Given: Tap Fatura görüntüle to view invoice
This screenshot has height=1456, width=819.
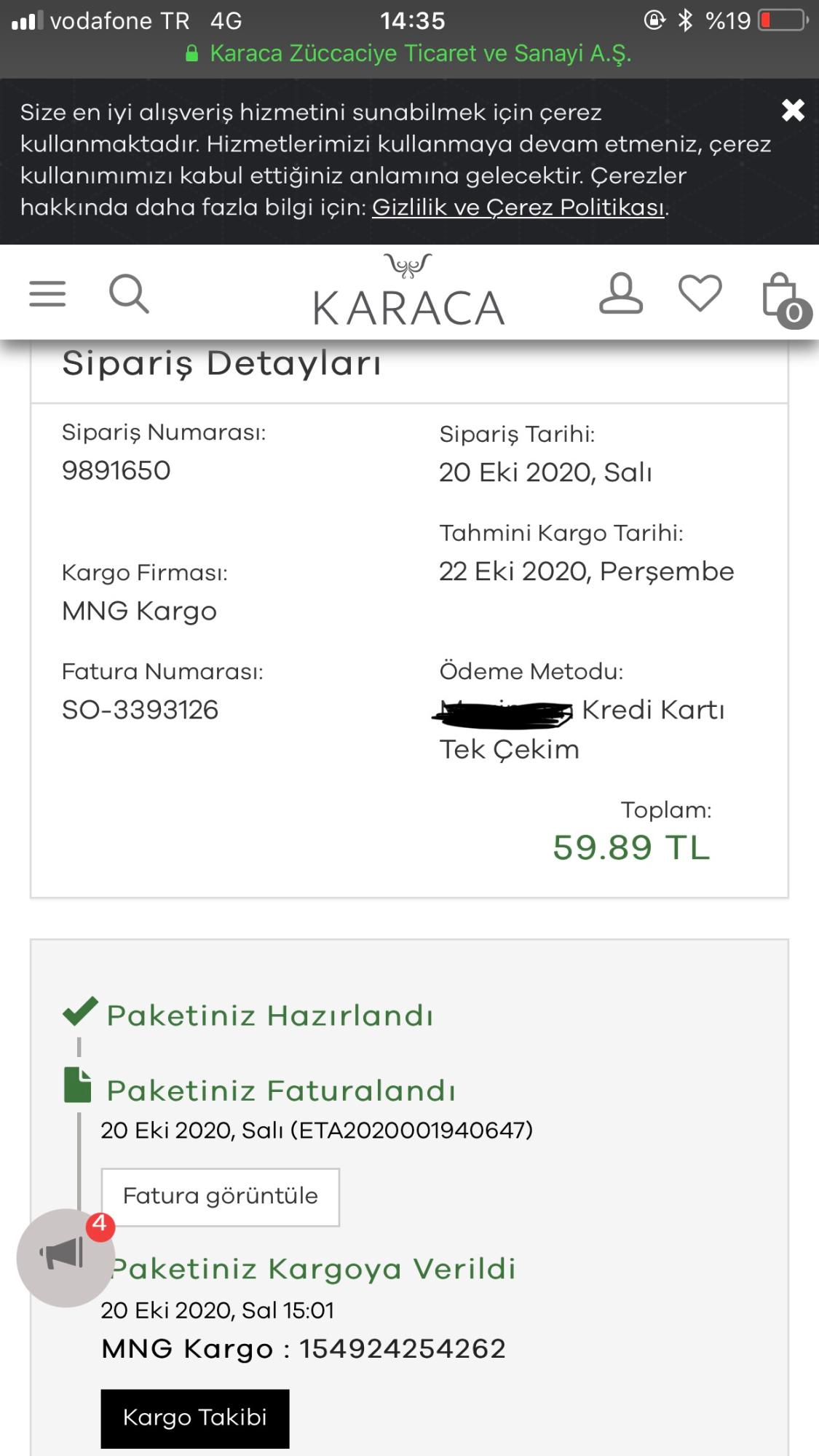Looking at the screenshot, I should (221, 1197).
